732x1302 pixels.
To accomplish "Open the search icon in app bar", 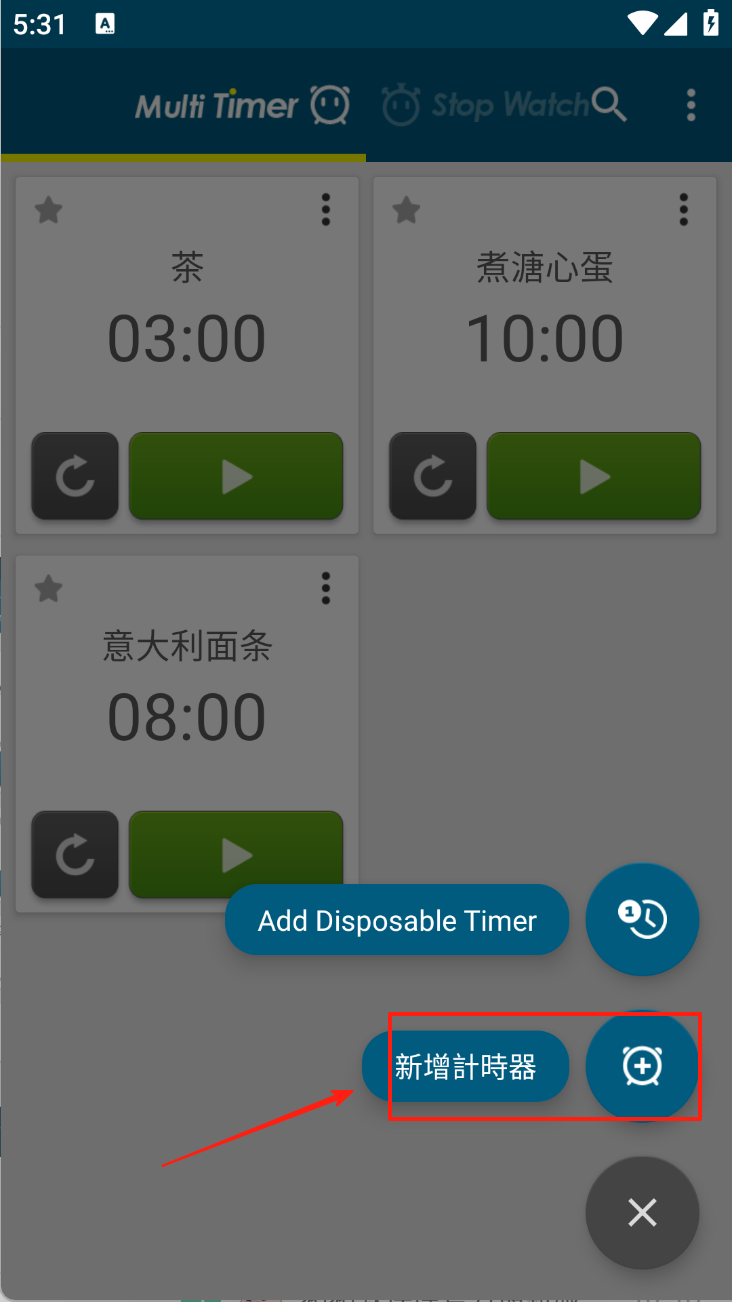I will pyautogui.click(x=609, y=104).
